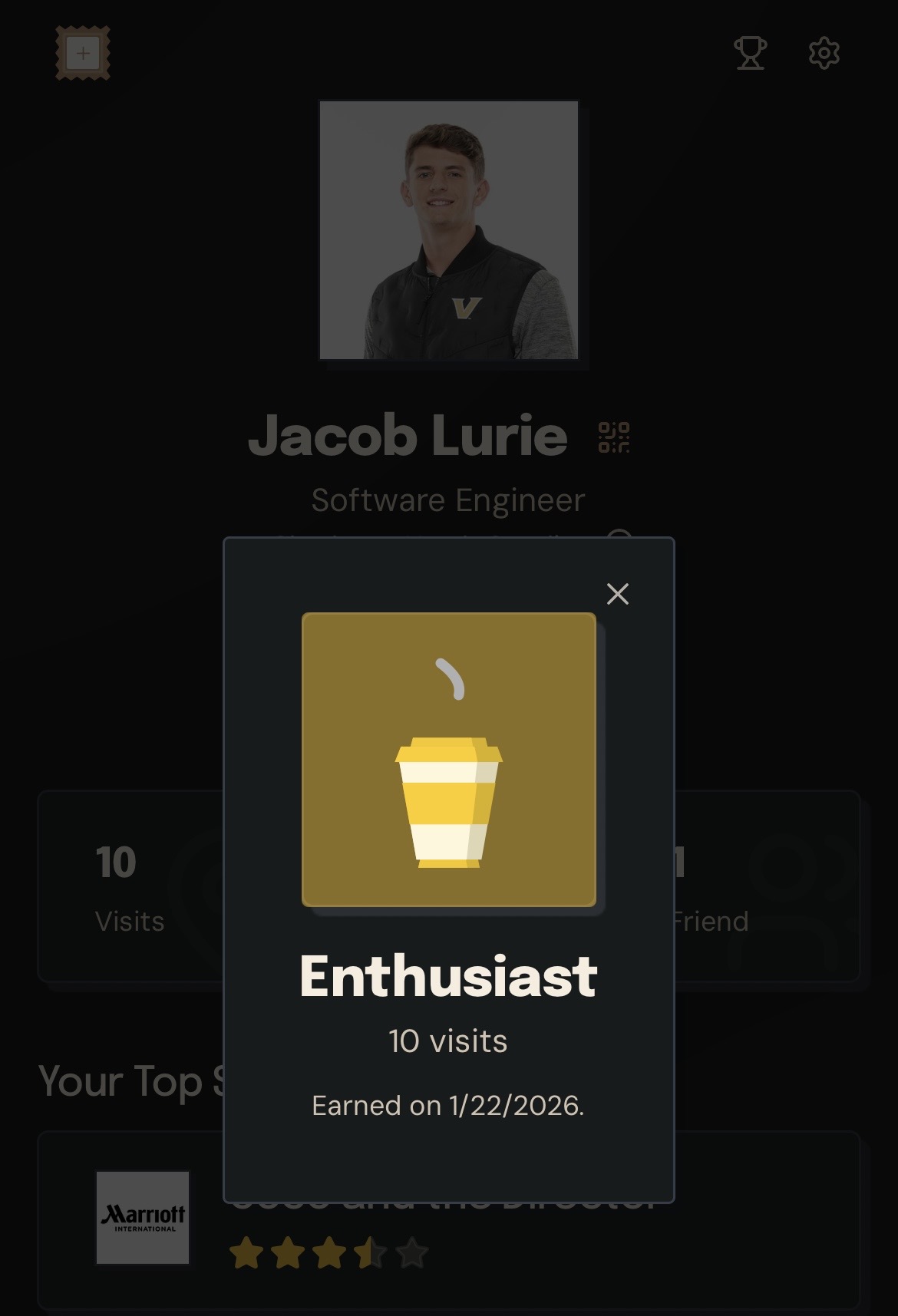The height and width of the screenshot is (1316, 898).
Task: Click the Earned on 1/22/2026 text
Action: click(448, 1106)
